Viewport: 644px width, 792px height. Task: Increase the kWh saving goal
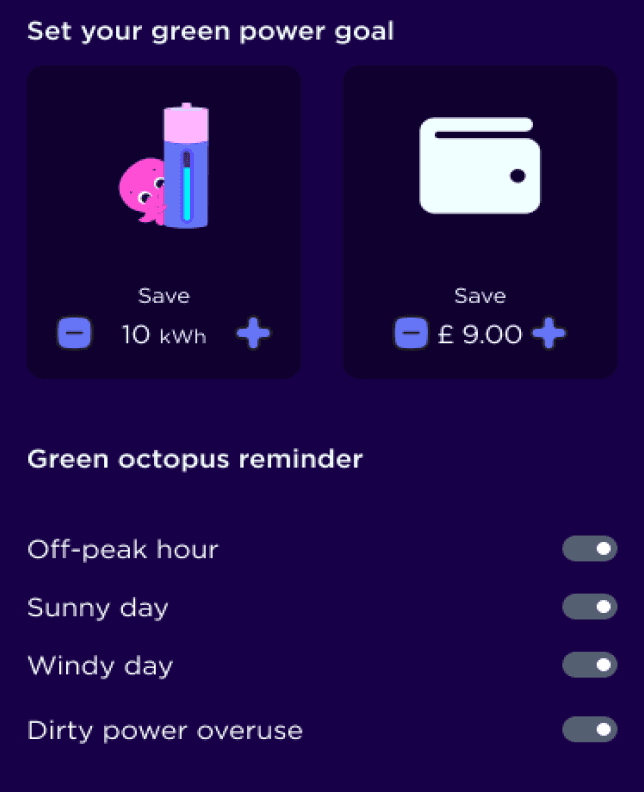coord(254,333)
